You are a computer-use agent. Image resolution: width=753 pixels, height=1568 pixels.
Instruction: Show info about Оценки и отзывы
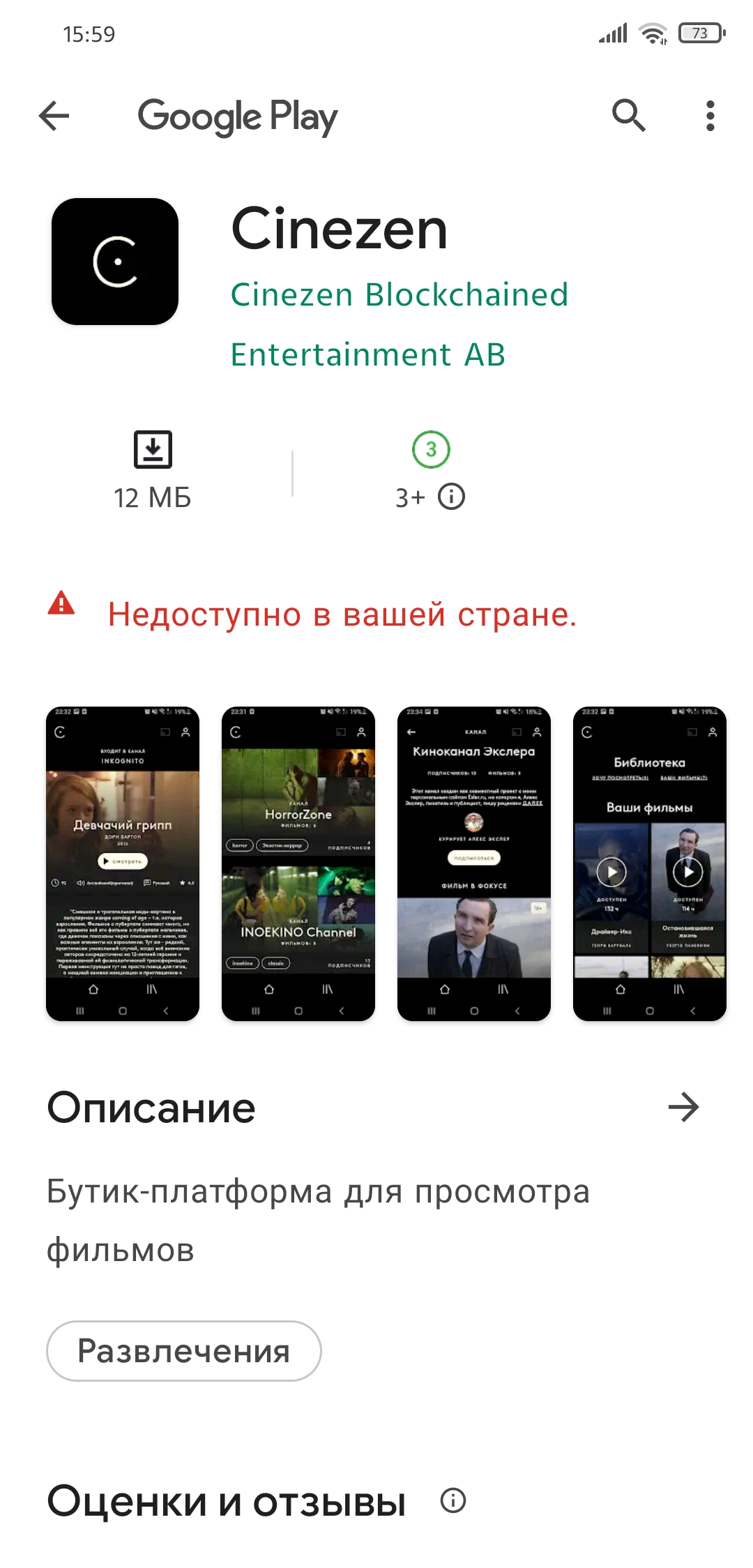click(x=453, y=1500)
